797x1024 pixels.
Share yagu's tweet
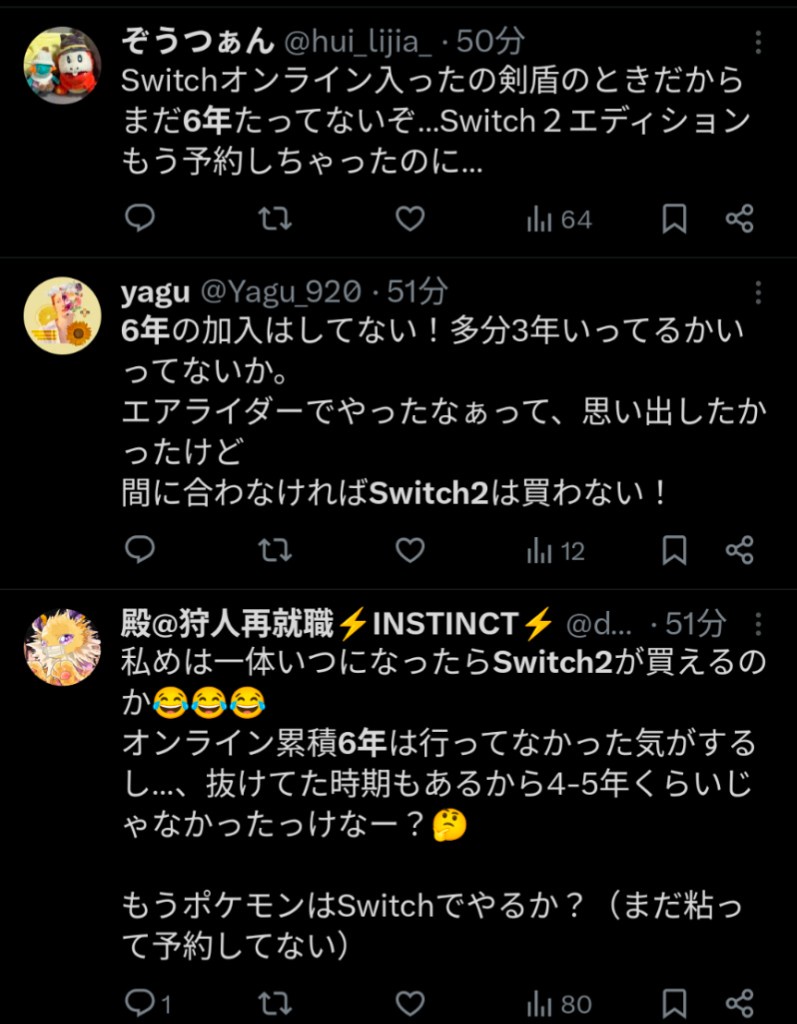pos(739,549)
